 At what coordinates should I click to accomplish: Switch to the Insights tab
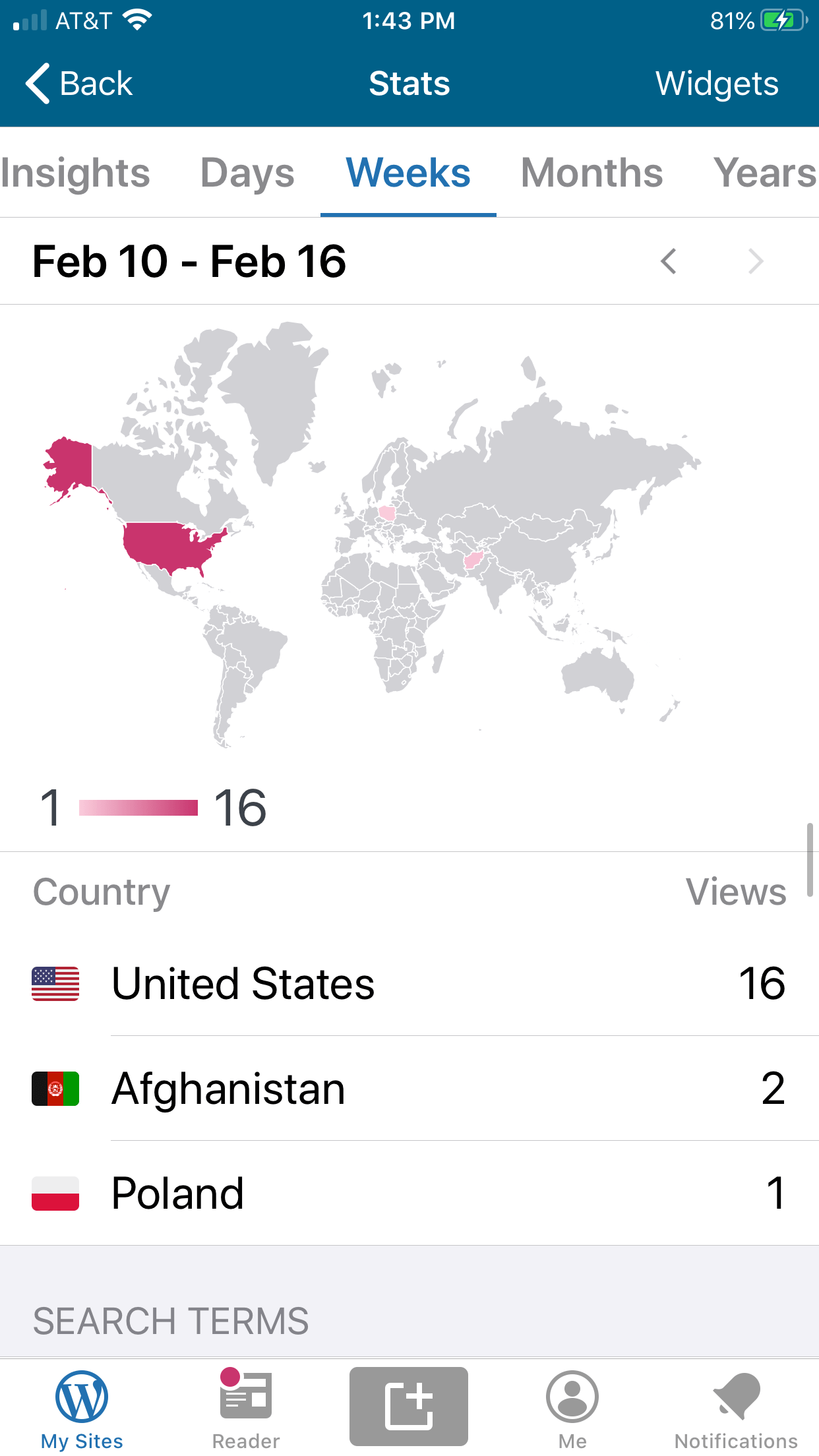75,173
